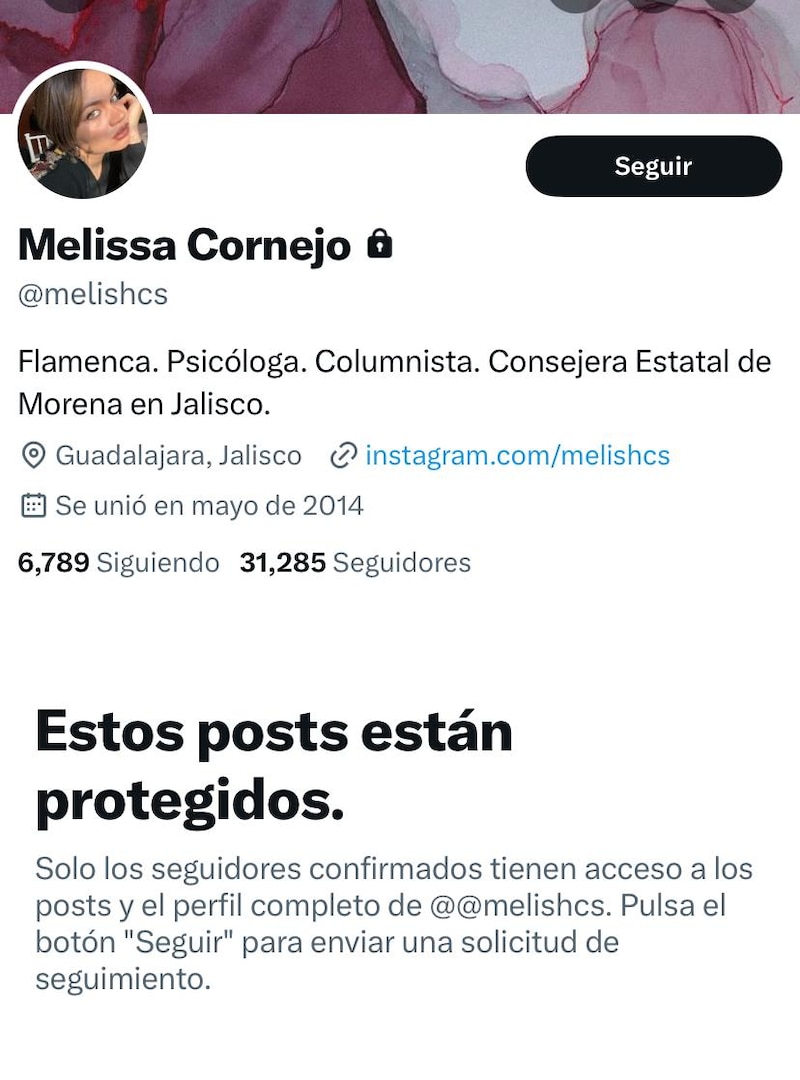View Melissa Cornejo's profile picture
Screen dimensions: 800x1080
pyautogui.click(x=83, y=133)
